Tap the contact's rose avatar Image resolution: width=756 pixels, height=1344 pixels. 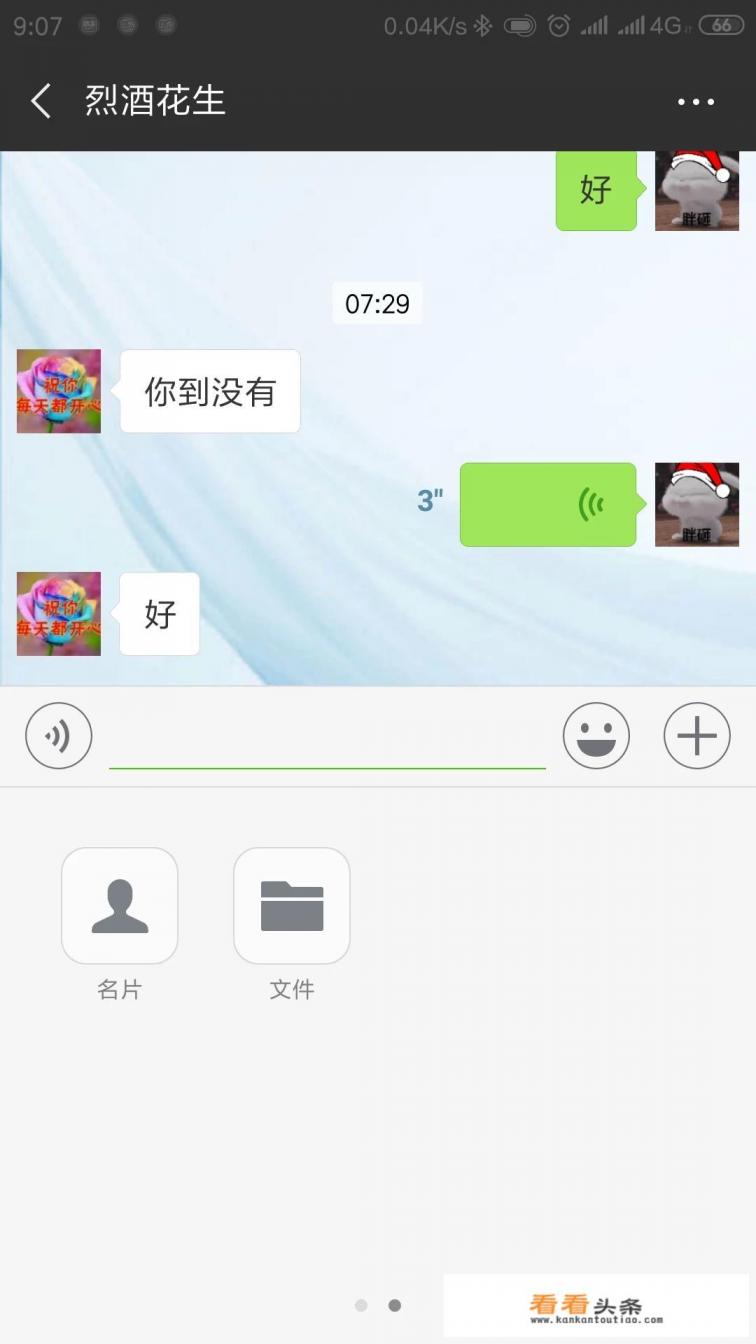(x=58, y=391)
